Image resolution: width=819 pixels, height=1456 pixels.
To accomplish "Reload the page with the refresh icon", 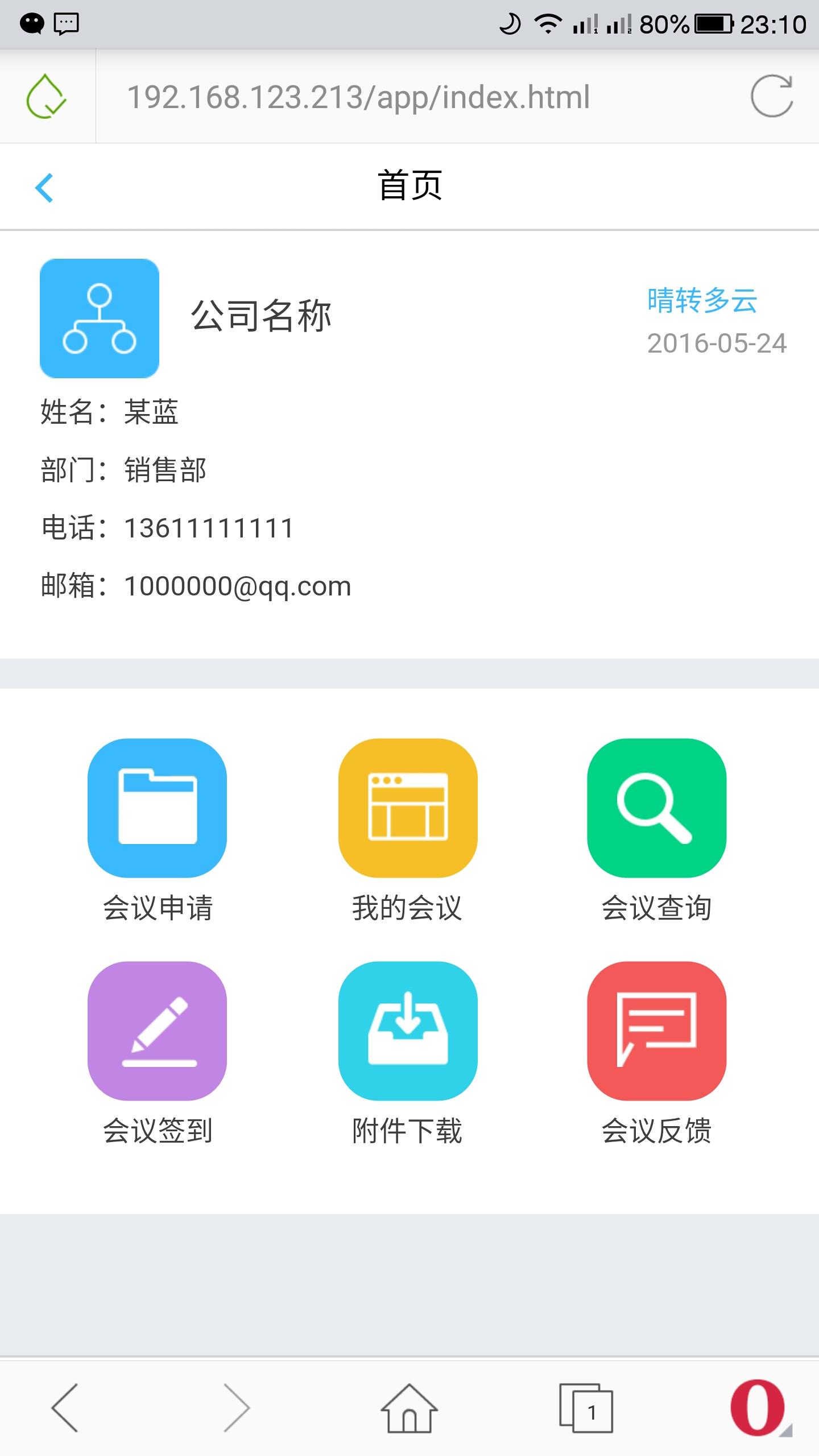I will click(x=772, y=96).
